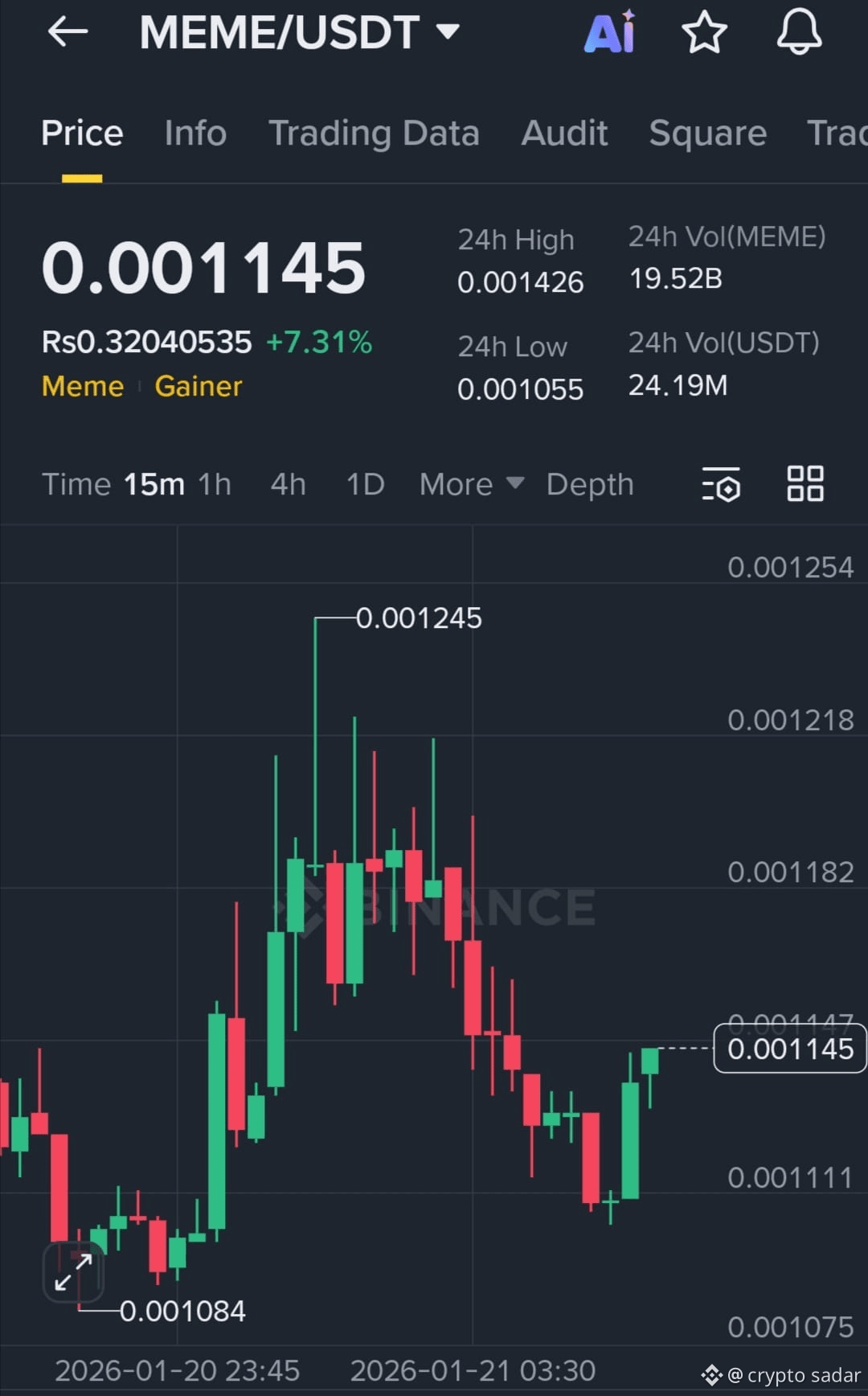Expand the chart to fullscreen
This screenshot has height=1396, width=868.
click(x=73, y=1271)
